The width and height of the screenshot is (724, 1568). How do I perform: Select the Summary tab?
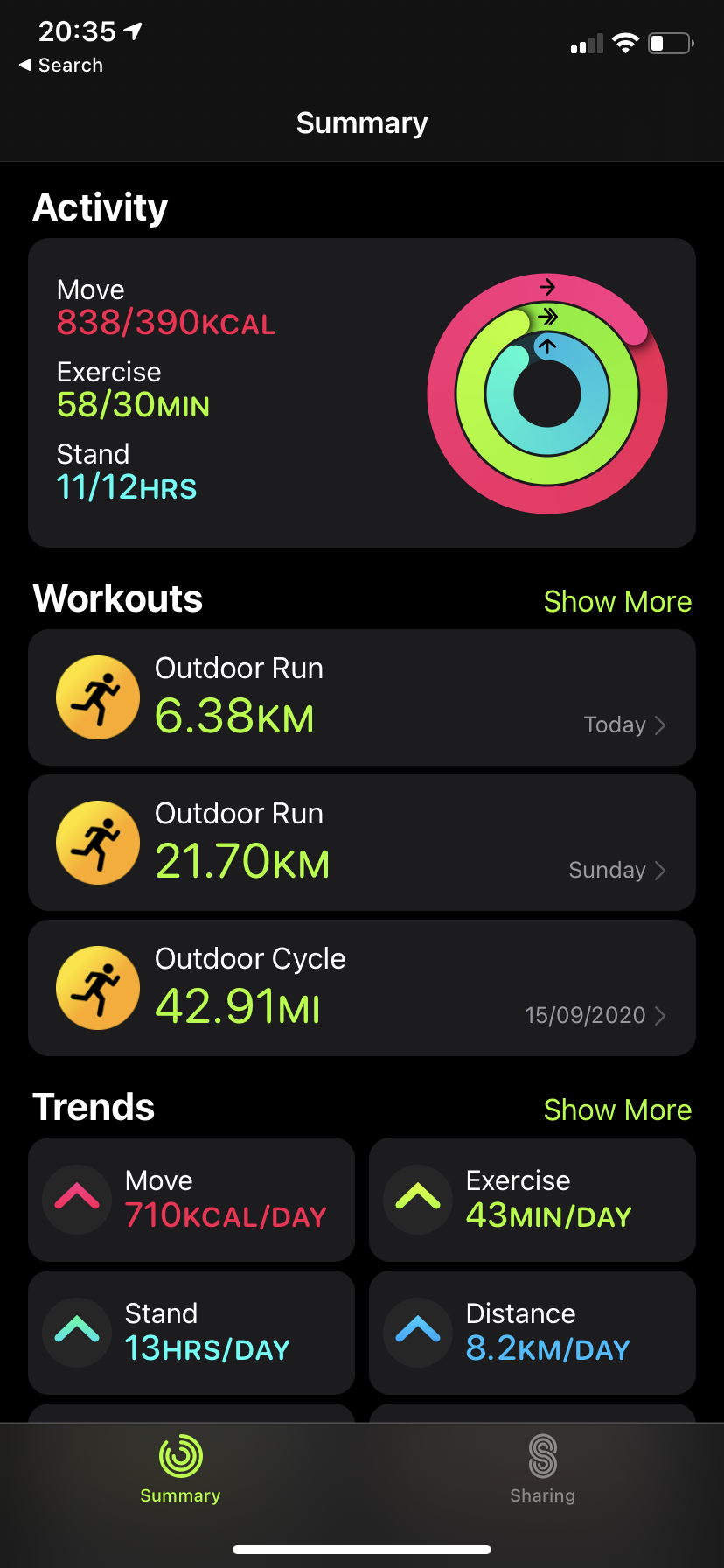coord(181,1469)
